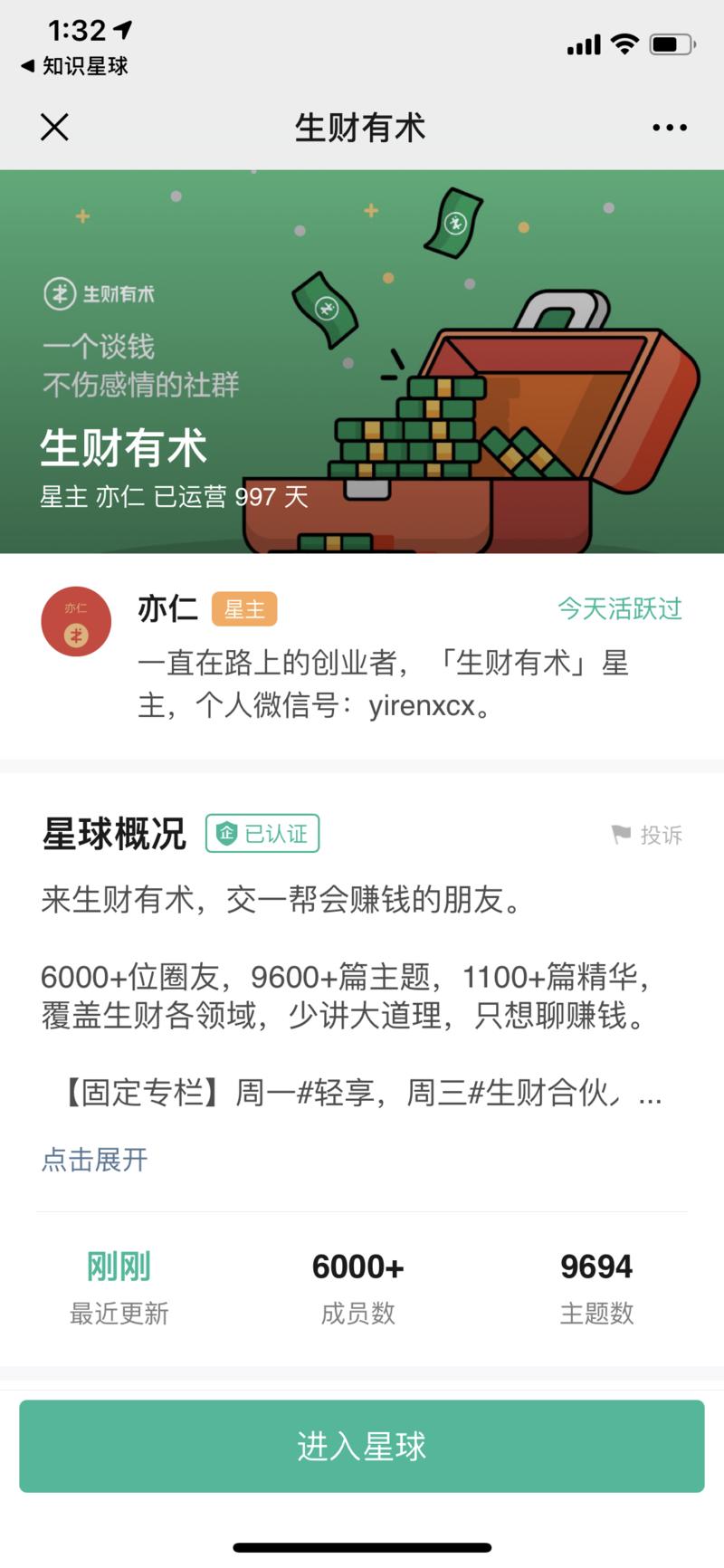Click the X close icon at top left

click(54, 127)
